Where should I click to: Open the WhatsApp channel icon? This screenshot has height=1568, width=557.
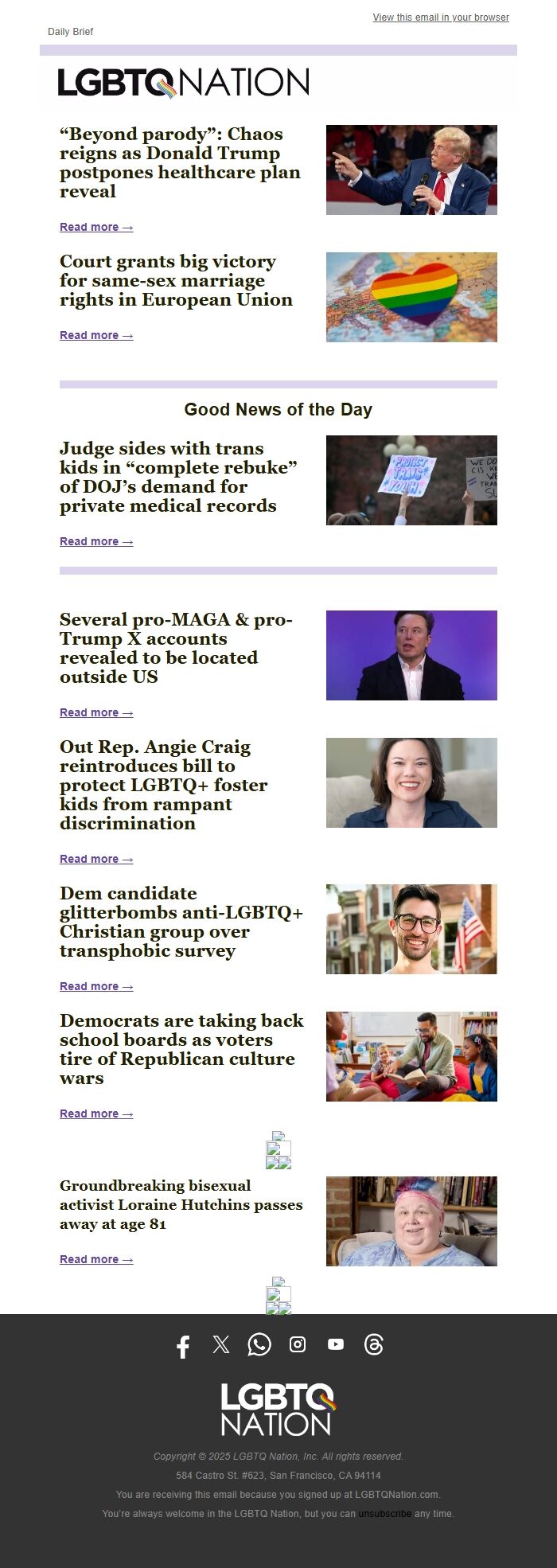[259, 1344]
